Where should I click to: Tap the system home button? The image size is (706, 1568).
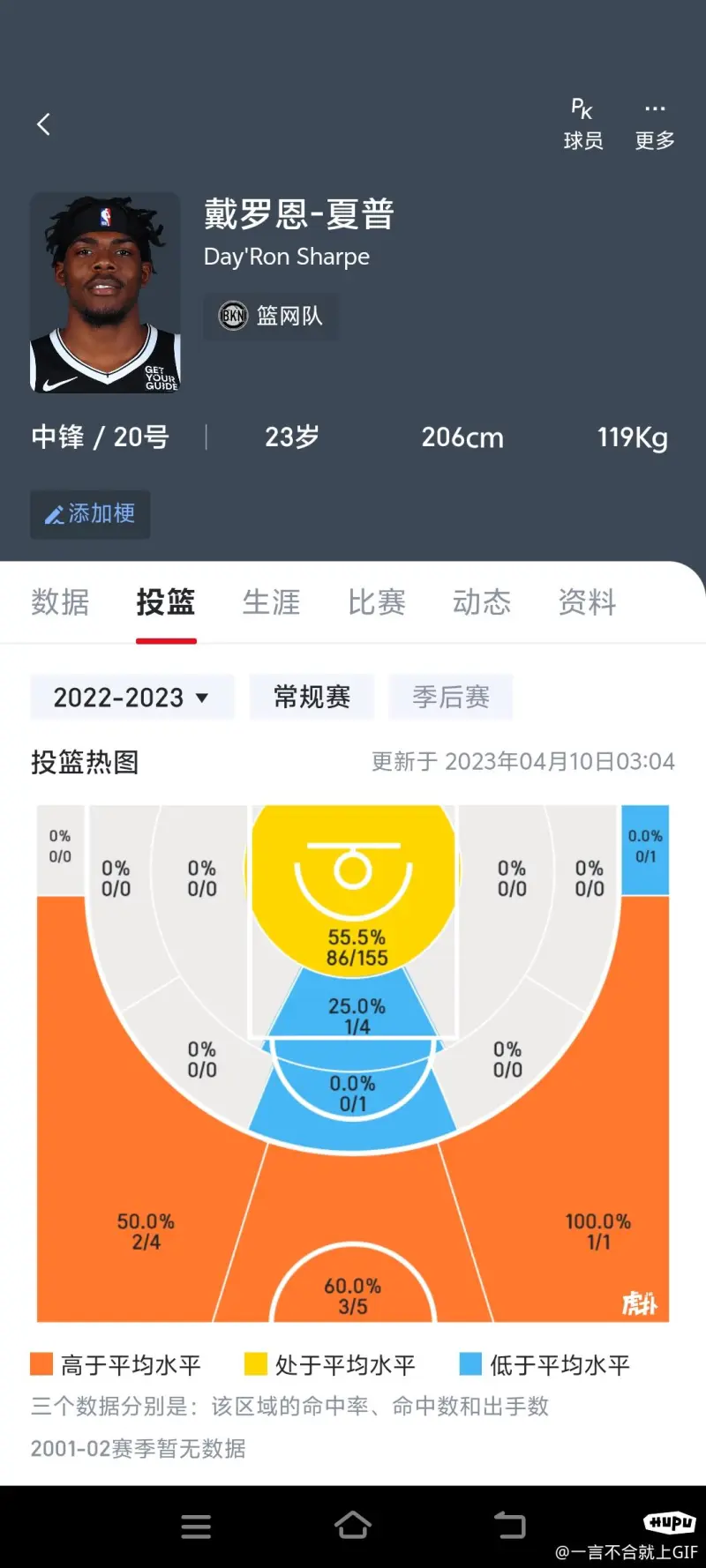point(353,1525)
